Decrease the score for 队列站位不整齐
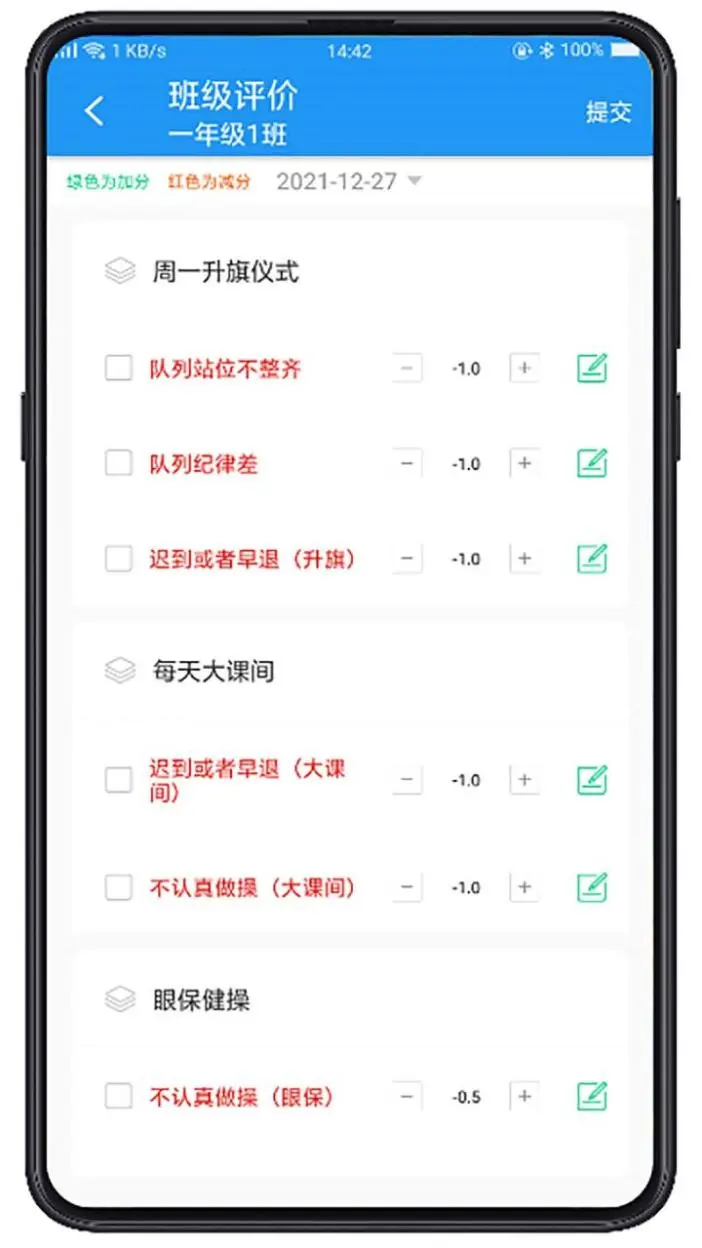702x1248 pixels. (x=407, y=369)
